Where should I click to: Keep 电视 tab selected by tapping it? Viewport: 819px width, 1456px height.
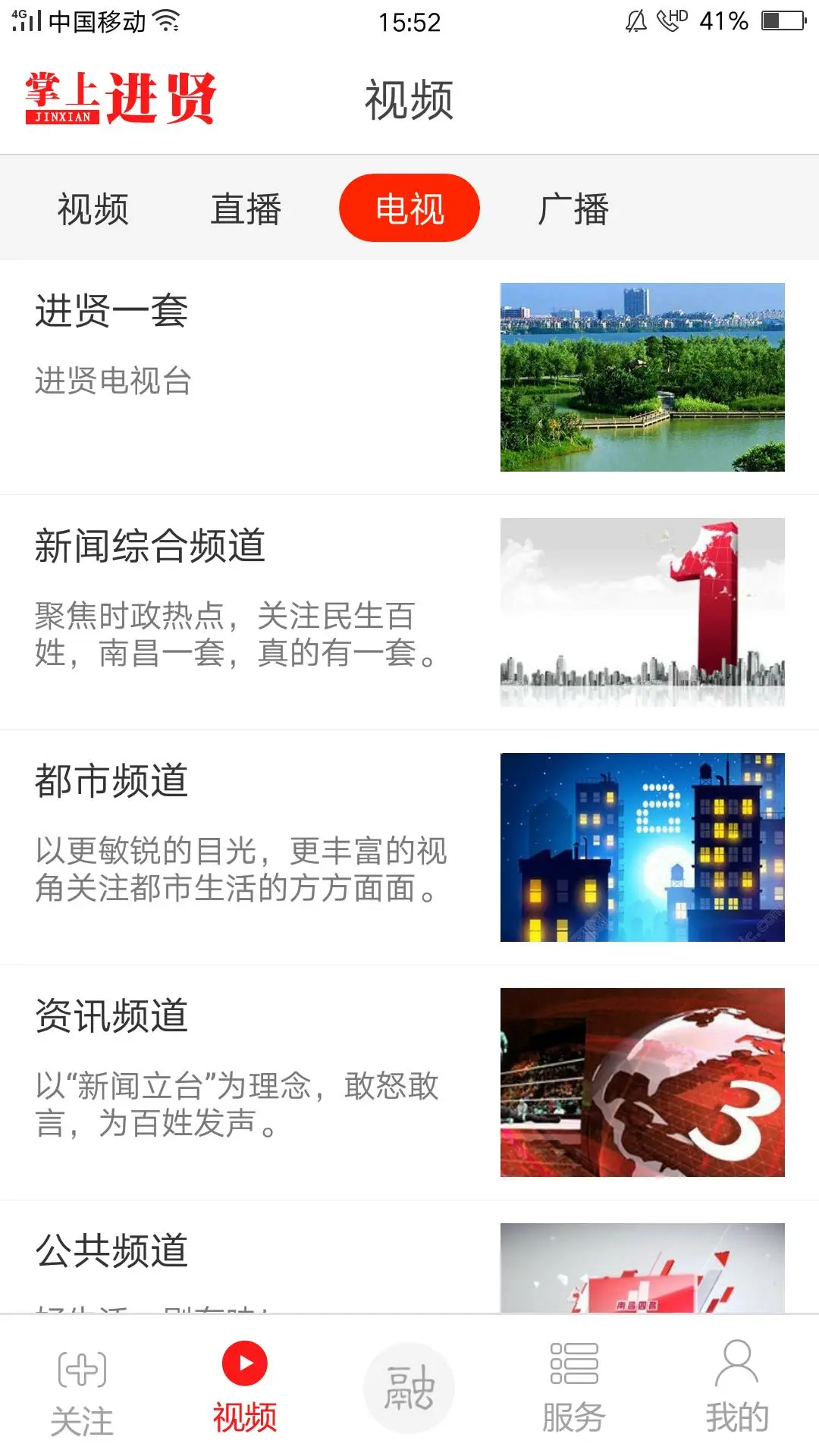click(409, 207)
